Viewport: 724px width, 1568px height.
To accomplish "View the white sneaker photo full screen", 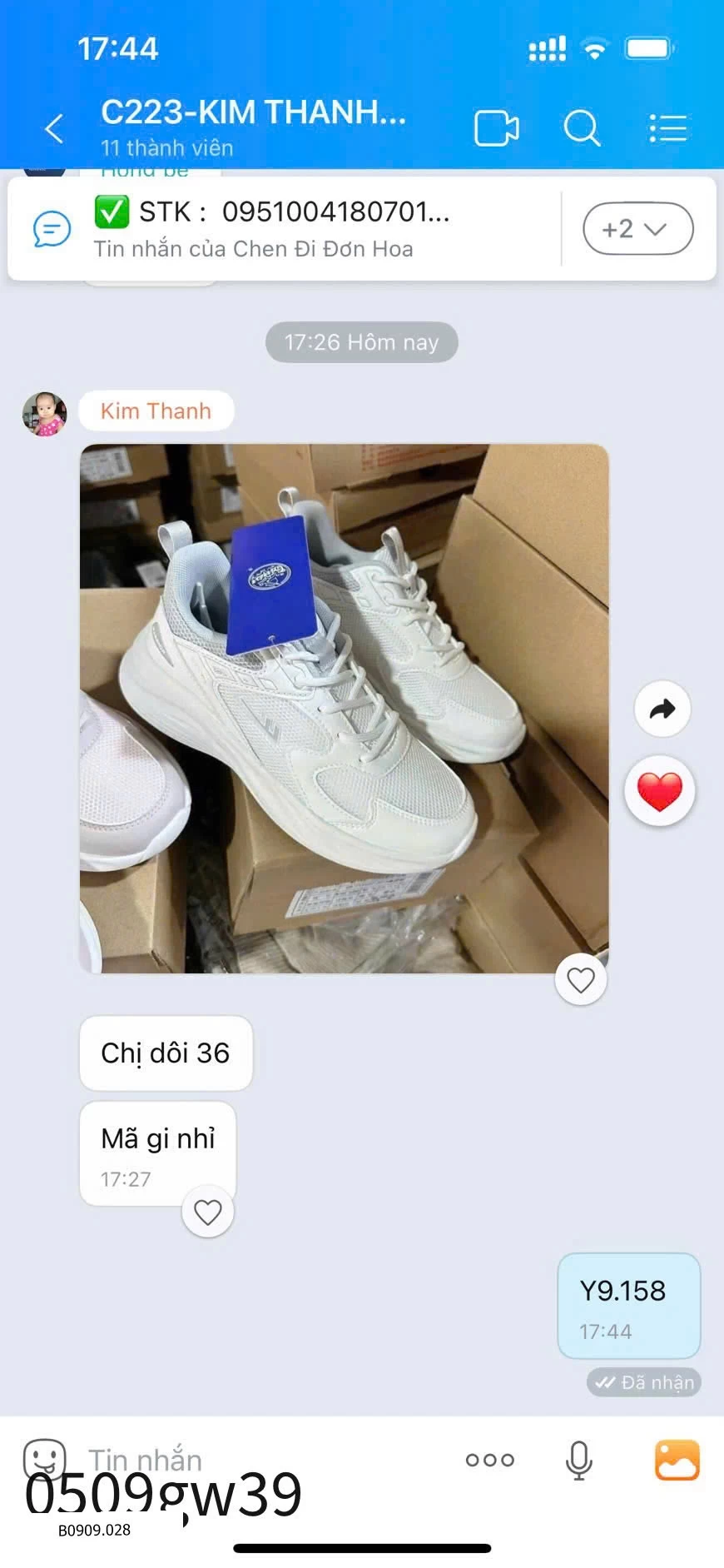I will tap(345, 709).
